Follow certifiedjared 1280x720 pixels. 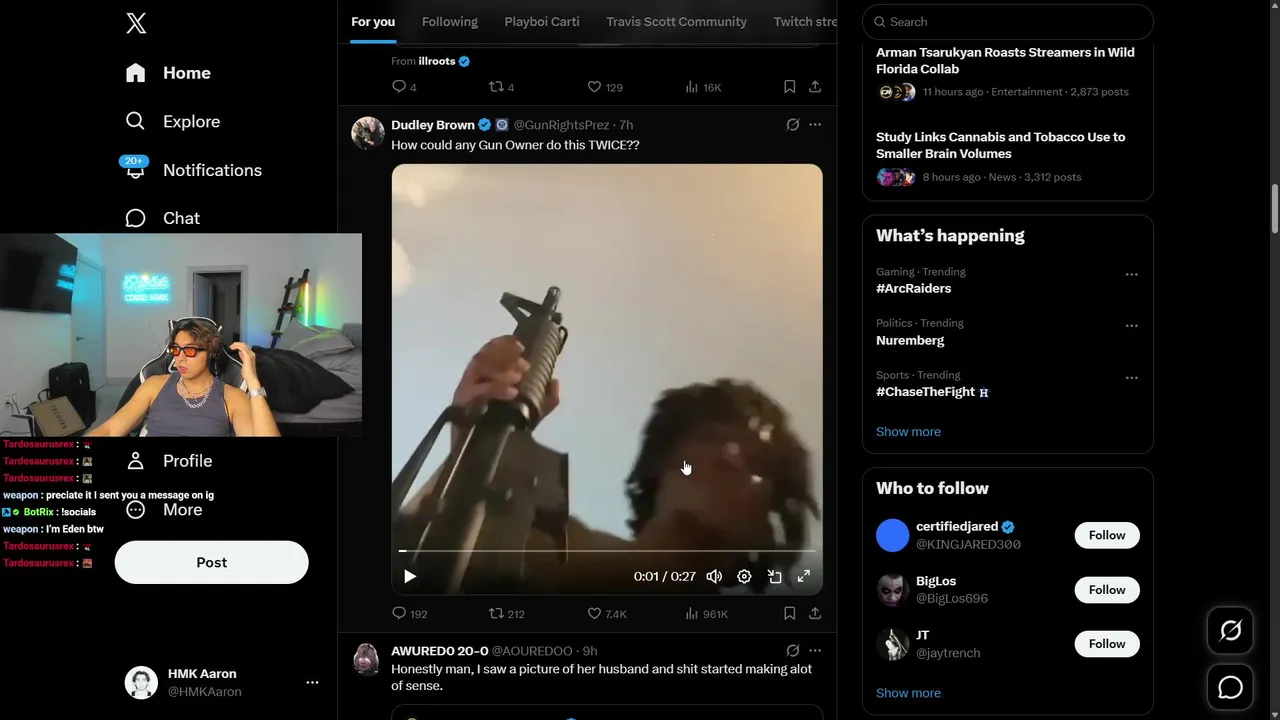click(1106, 535)
